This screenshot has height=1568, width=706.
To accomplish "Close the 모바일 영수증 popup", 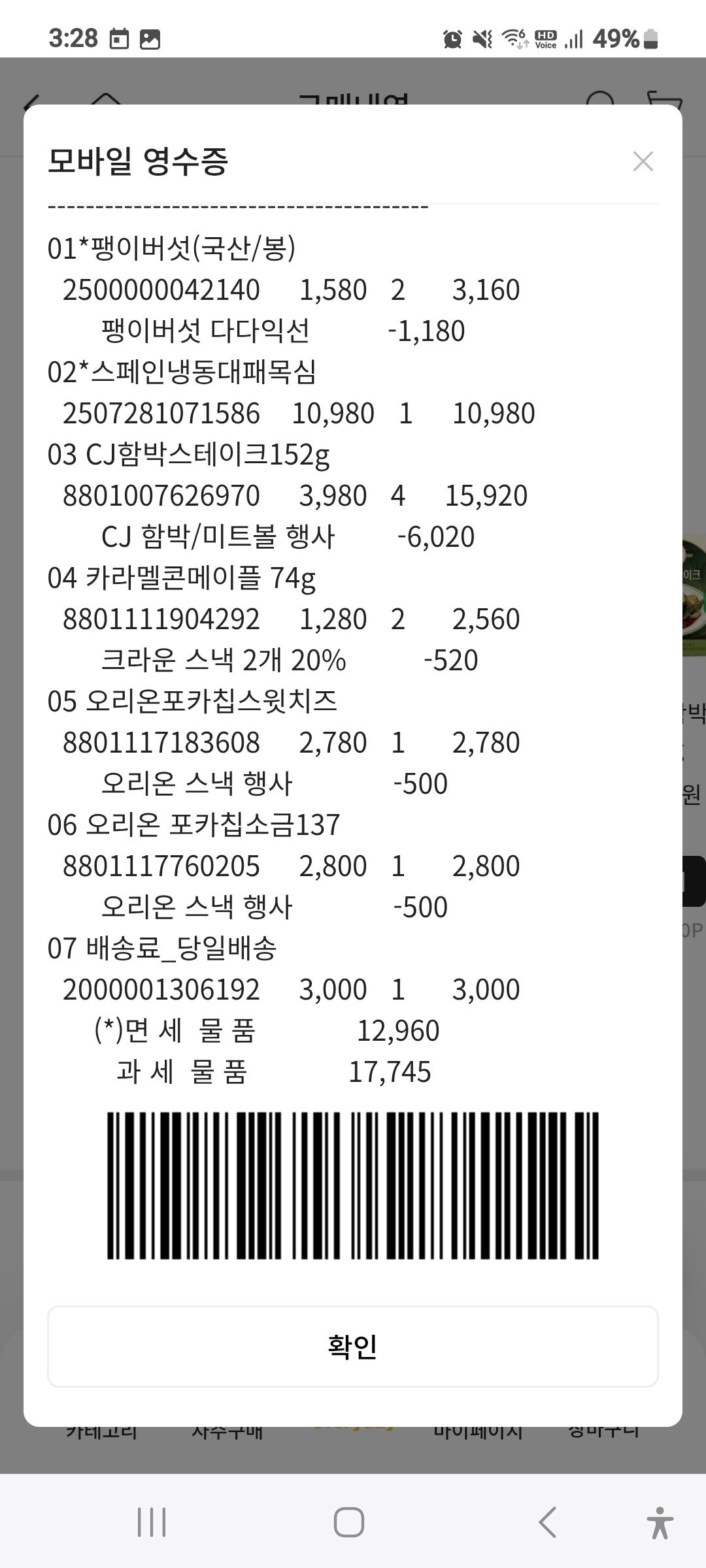I will coord(643,161).
